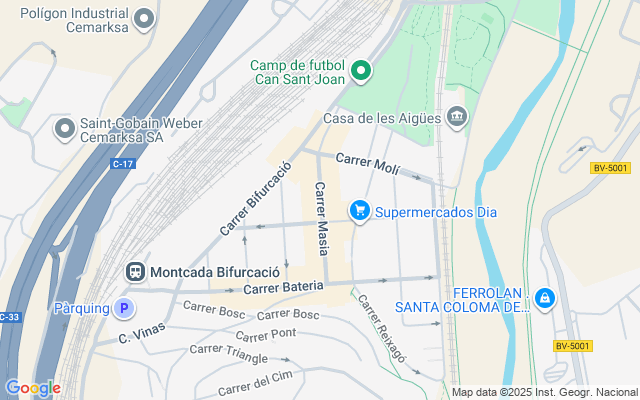Open the Casa de les Aigües museum marker
Viewport: 640px width, 400px height.
point(457,118)
